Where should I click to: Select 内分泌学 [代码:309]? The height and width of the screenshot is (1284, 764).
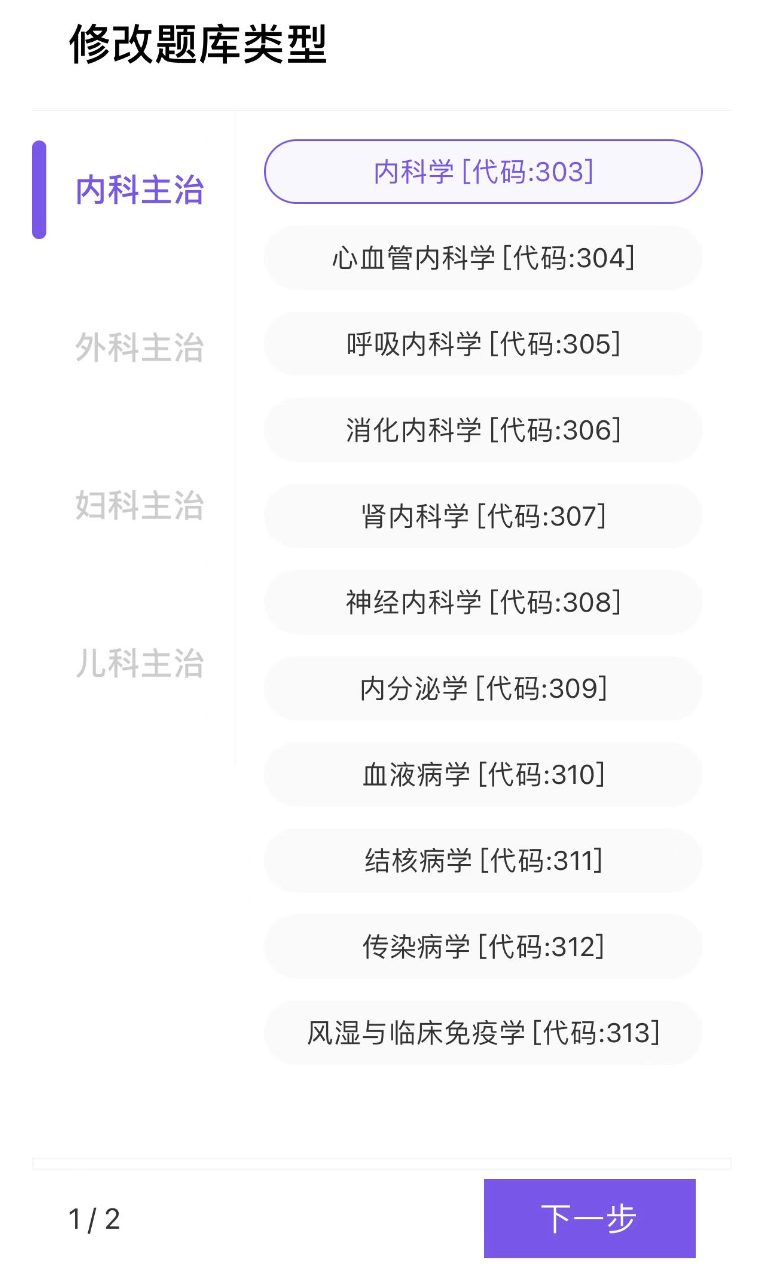coord(483,688)
